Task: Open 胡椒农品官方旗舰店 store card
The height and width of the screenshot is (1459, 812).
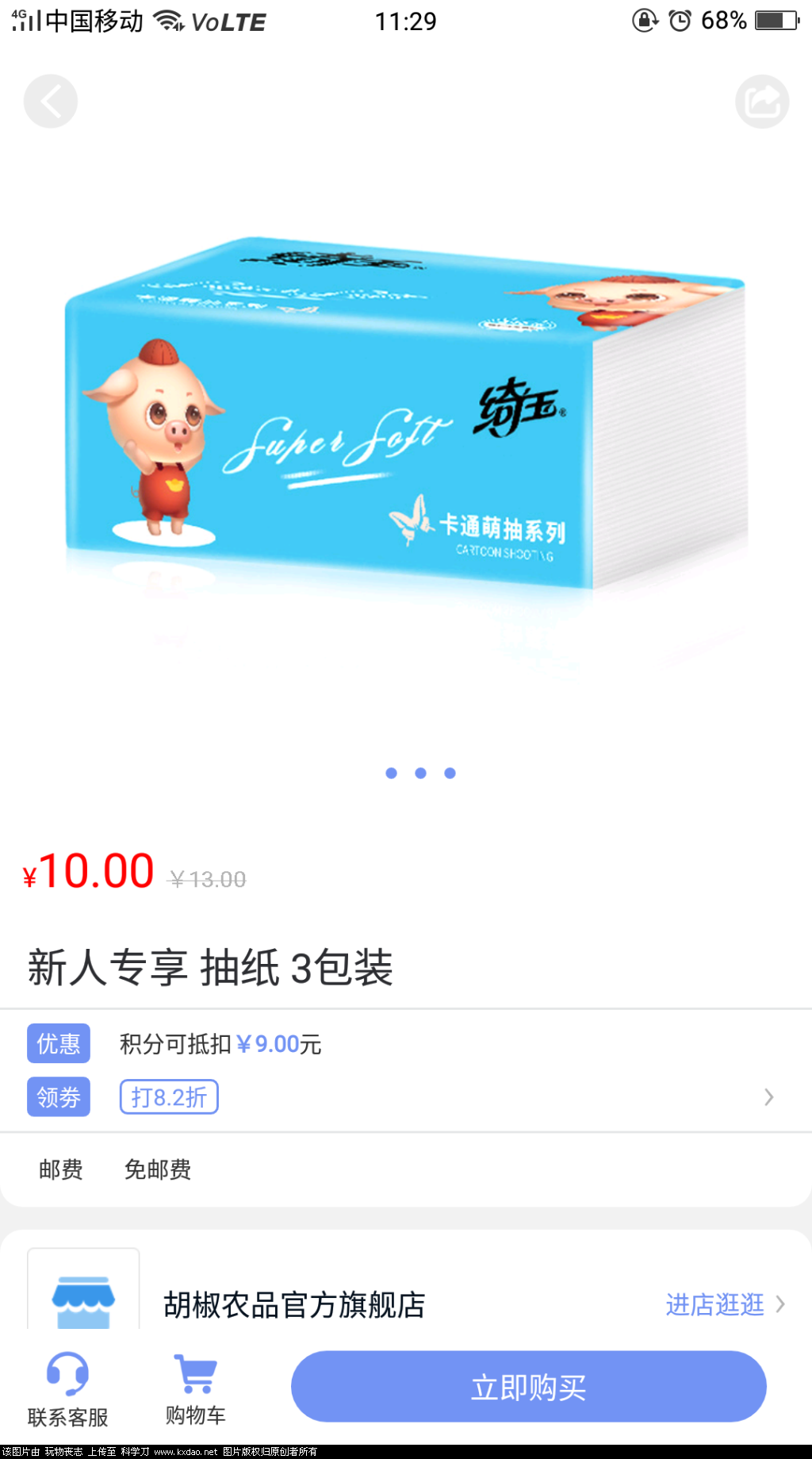Action: click(294, 1304)
